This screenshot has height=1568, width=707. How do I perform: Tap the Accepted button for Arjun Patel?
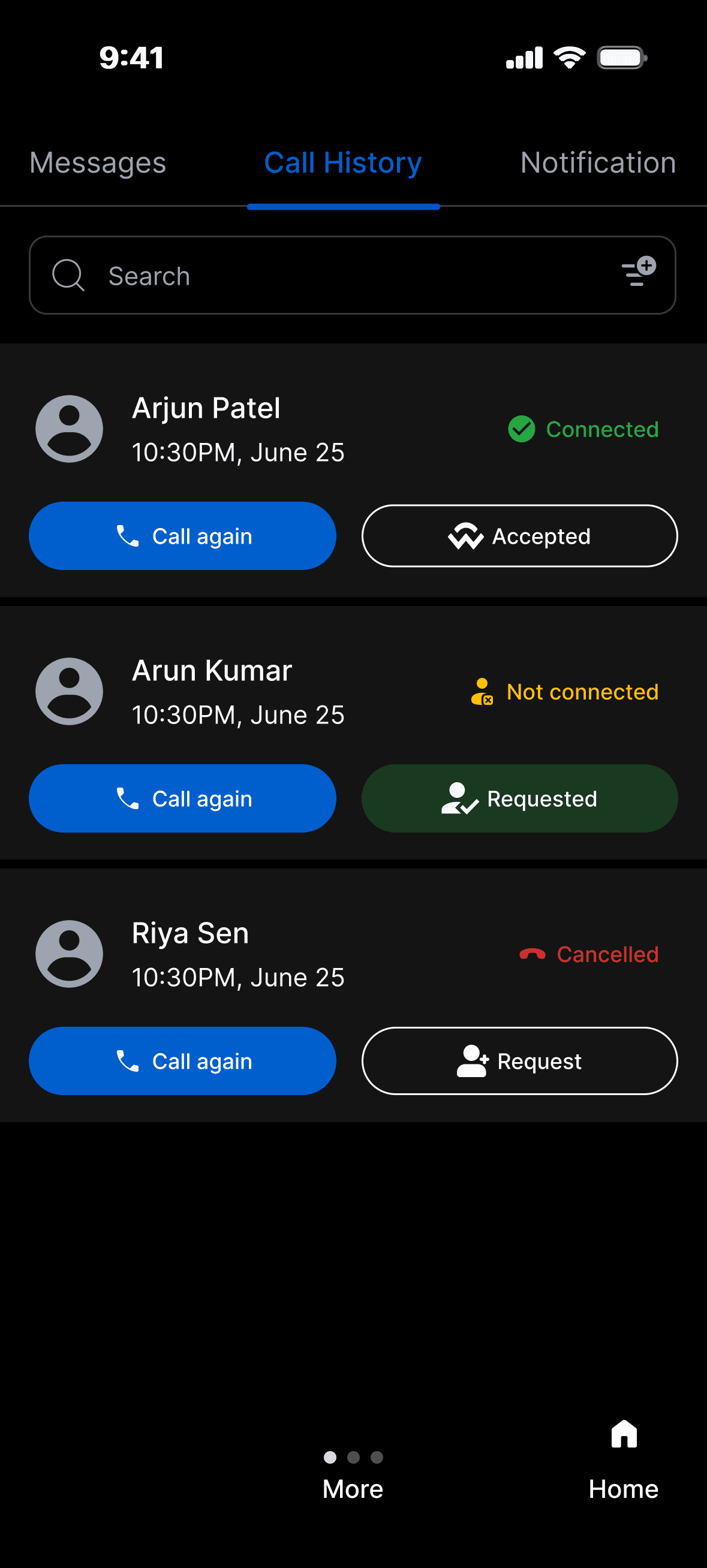click(x=519, y=536)
